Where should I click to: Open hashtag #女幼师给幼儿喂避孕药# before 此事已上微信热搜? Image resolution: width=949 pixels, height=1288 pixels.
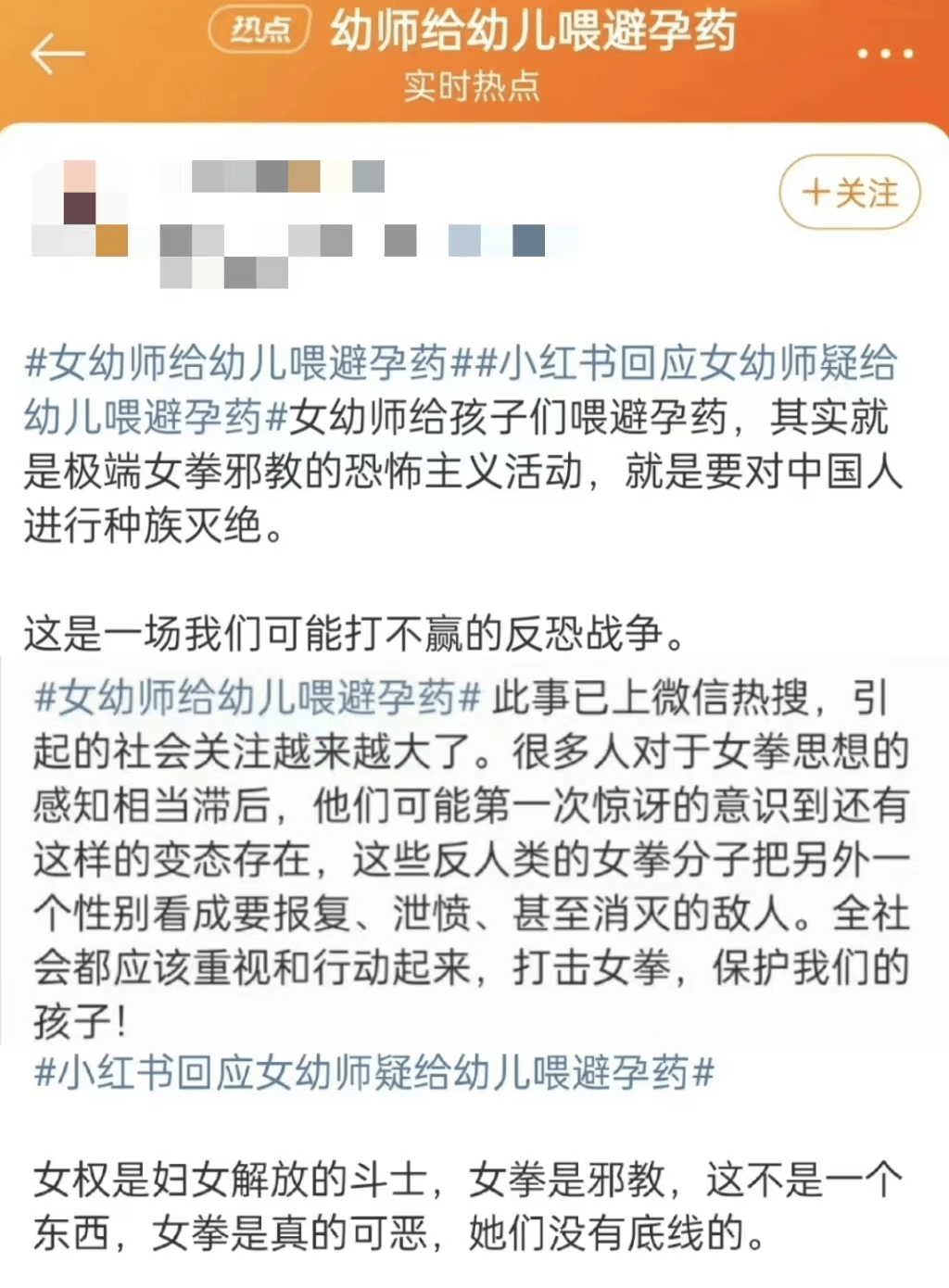(257, 698)
